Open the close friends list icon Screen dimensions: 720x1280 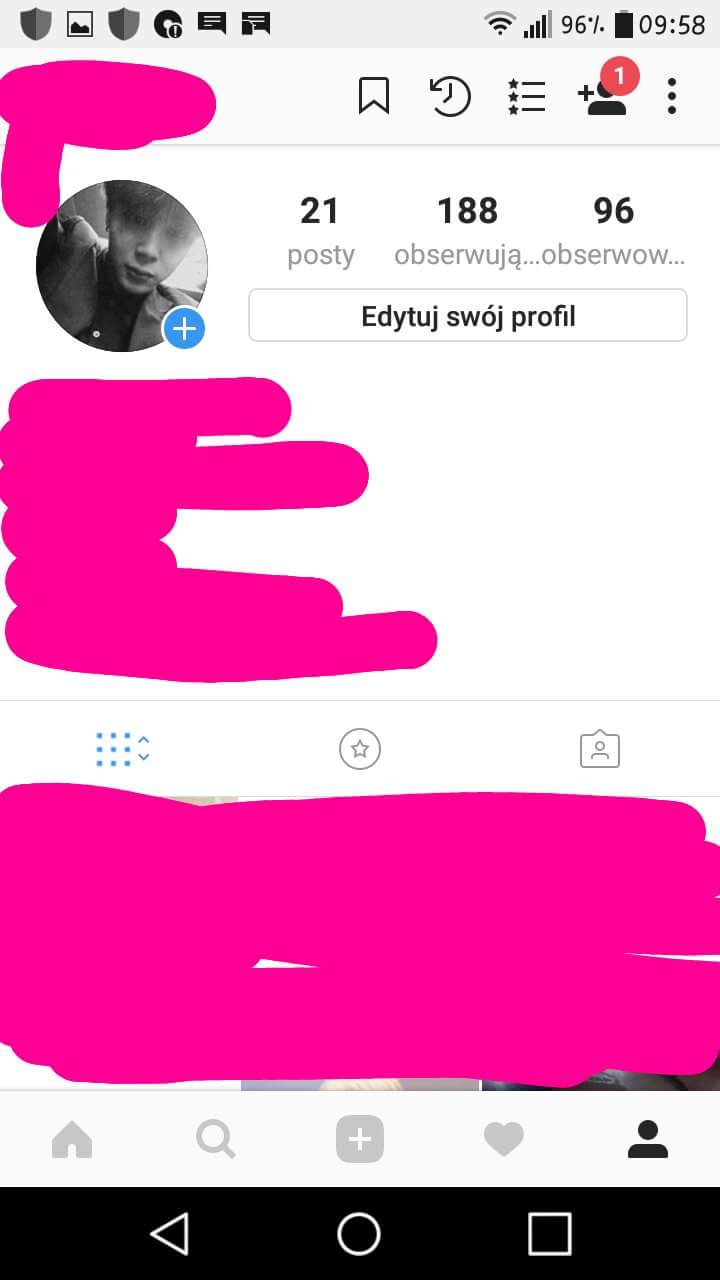tap(526, 97)
